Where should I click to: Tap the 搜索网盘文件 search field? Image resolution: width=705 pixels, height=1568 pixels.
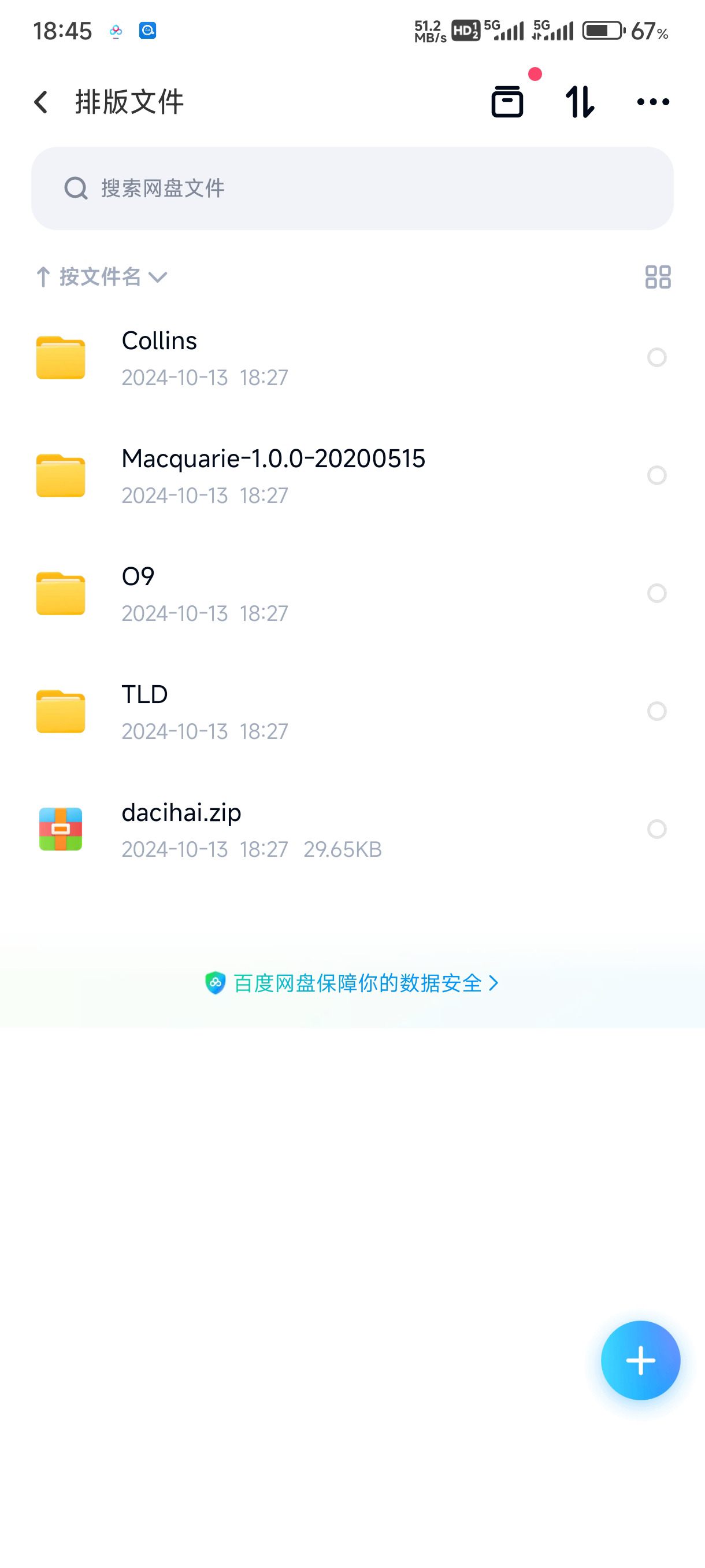pyautogui.click(x=352, y=188)
